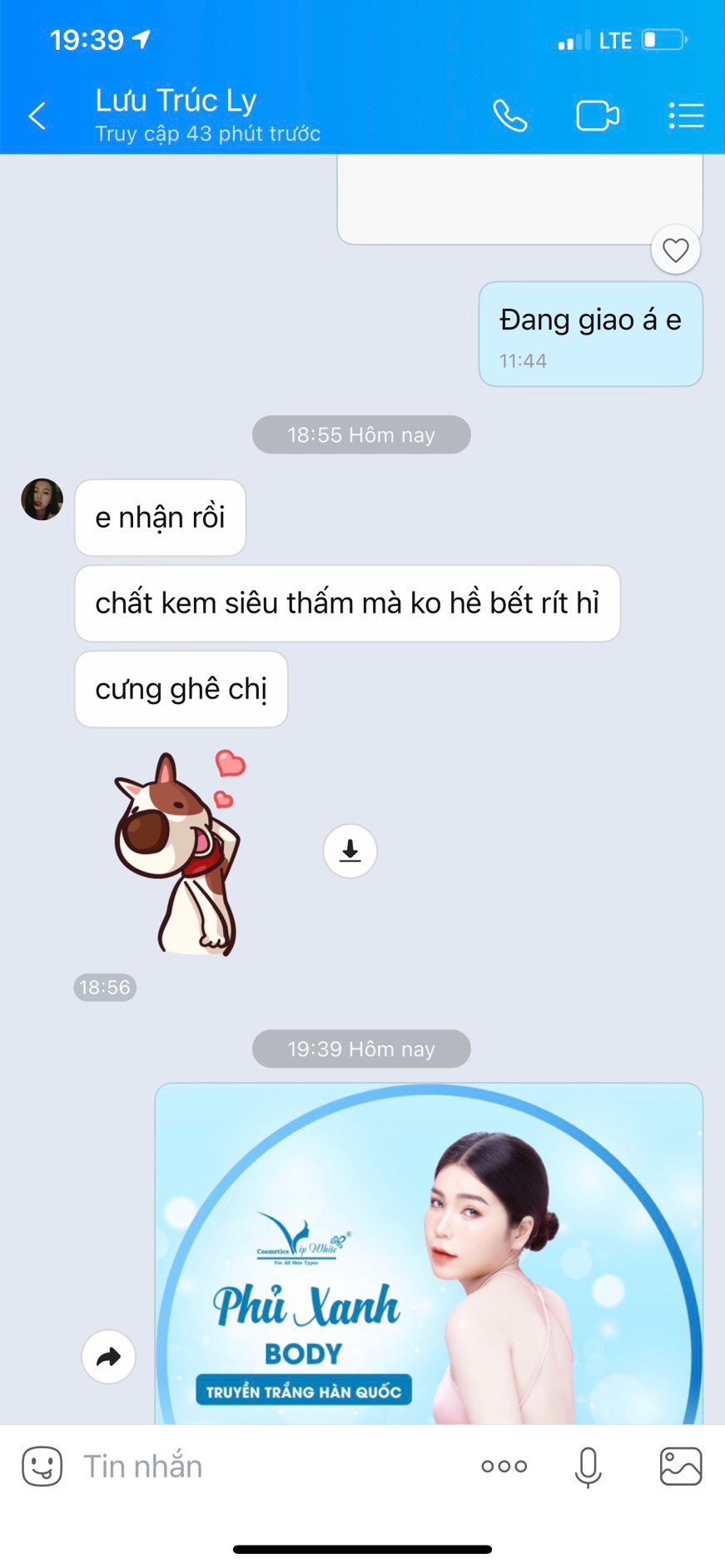Download the dog sticker pack

pyautogui.click(x=350, y=851)
